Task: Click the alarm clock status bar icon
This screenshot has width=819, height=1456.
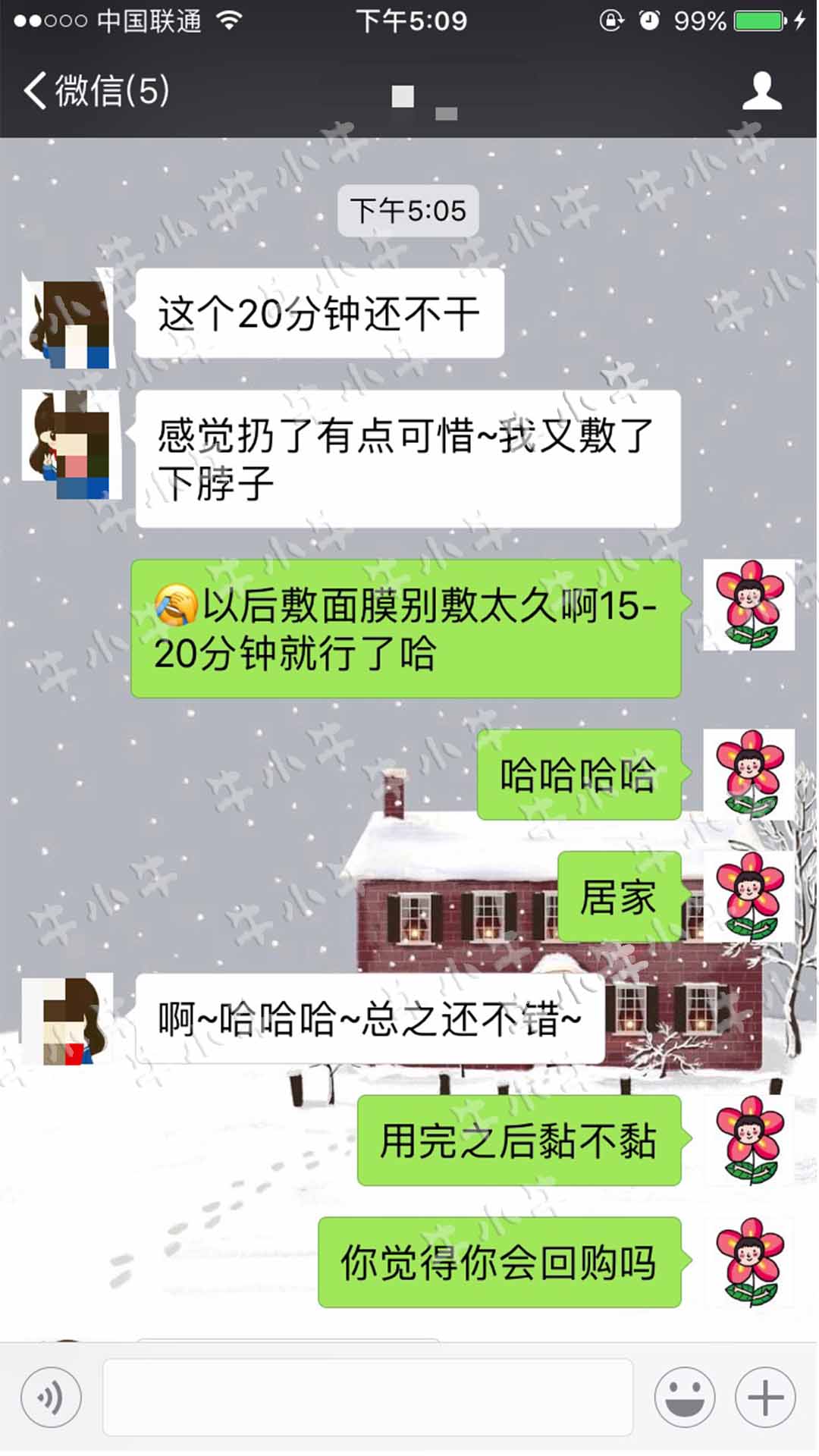Action: tap(648, 21)
